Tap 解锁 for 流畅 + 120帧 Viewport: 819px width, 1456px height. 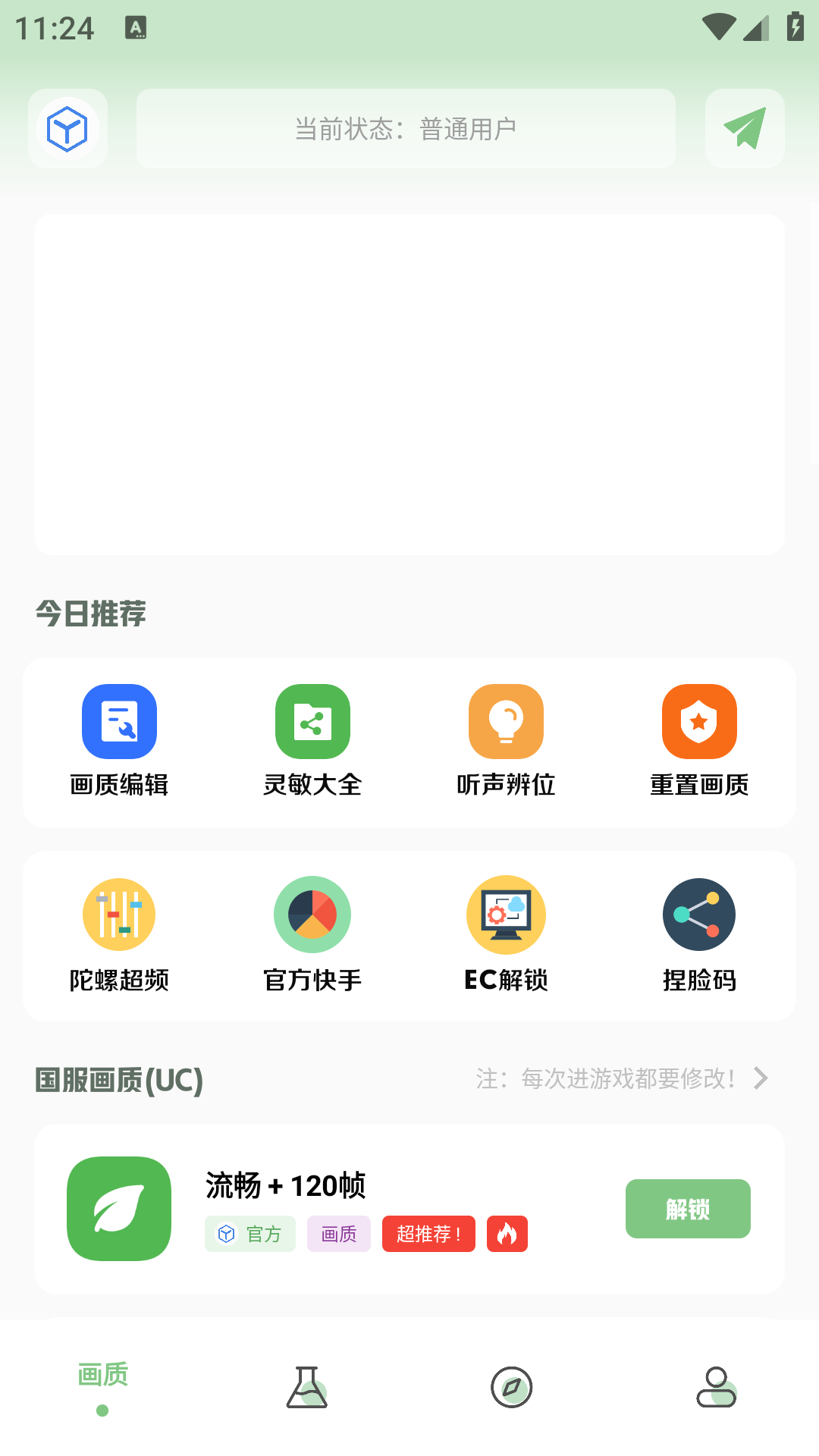688,1209
